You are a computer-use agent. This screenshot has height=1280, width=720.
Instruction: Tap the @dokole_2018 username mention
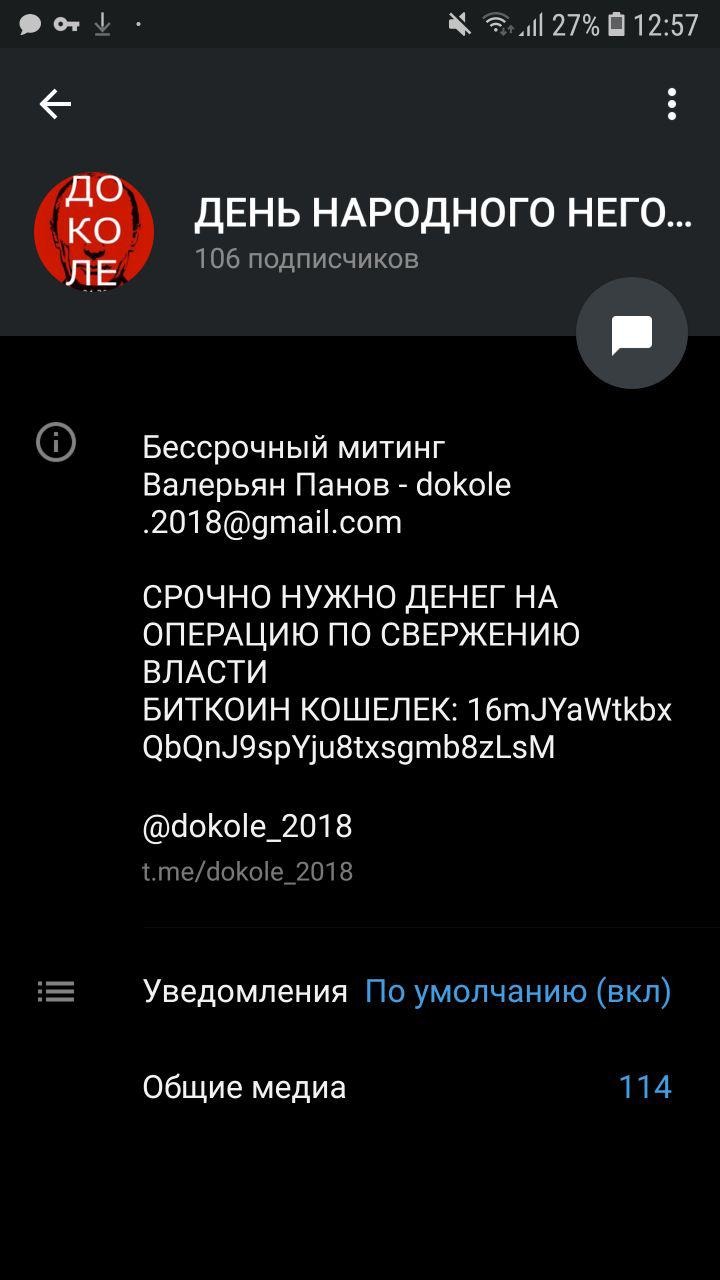[248, 827]
